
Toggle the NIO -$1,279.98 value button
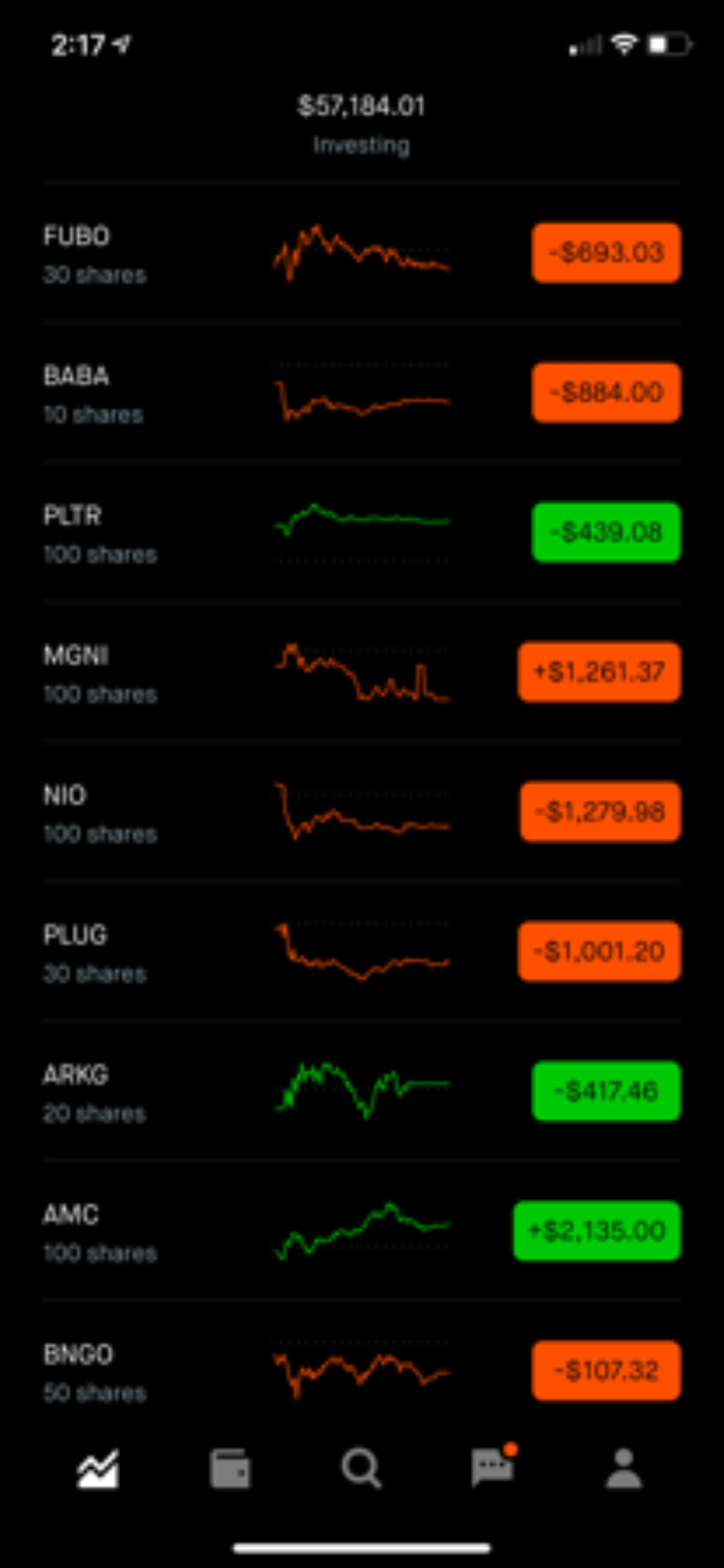coord(600,812)
